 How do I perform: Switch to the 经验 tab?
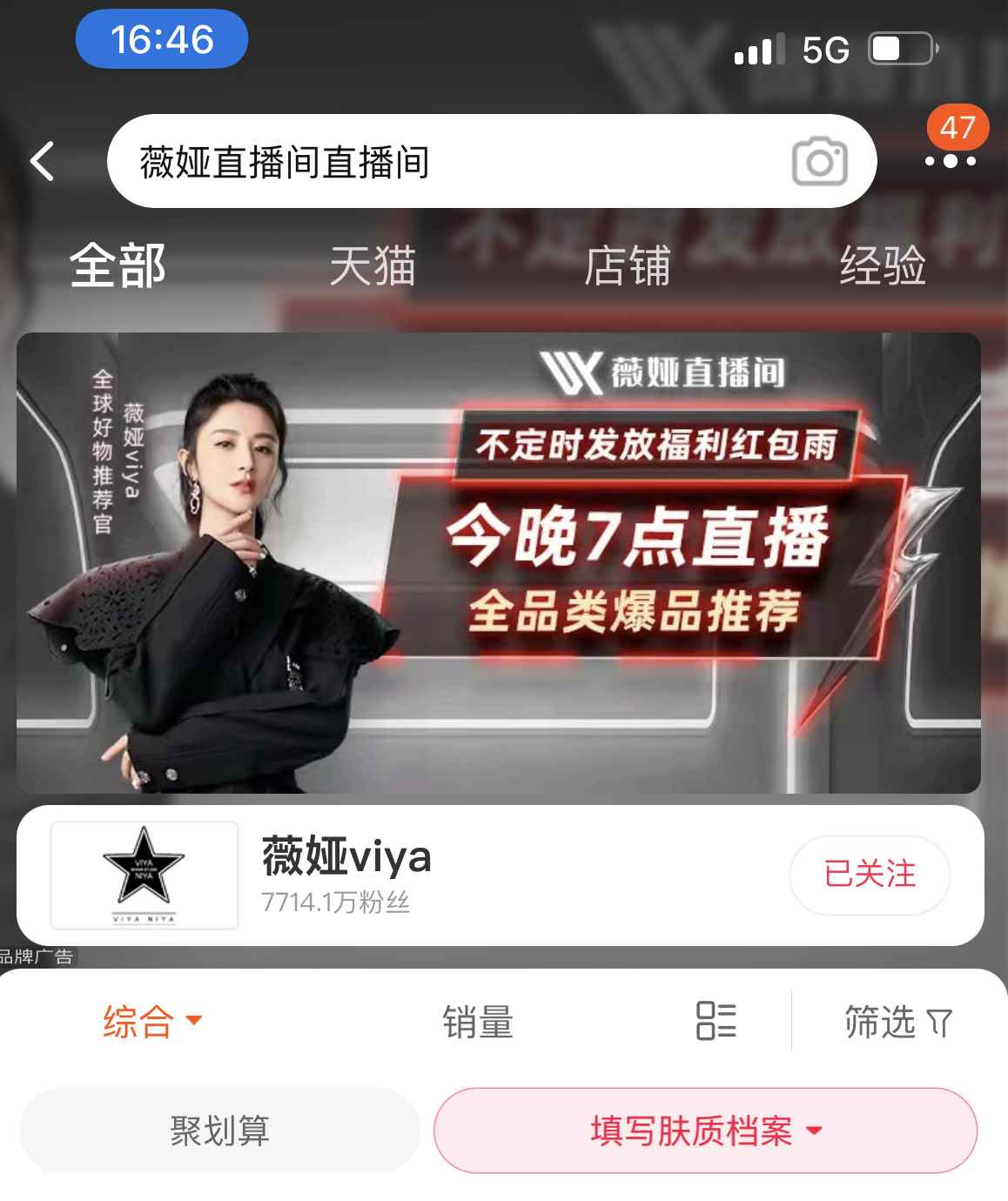click(x=882, y=265)
